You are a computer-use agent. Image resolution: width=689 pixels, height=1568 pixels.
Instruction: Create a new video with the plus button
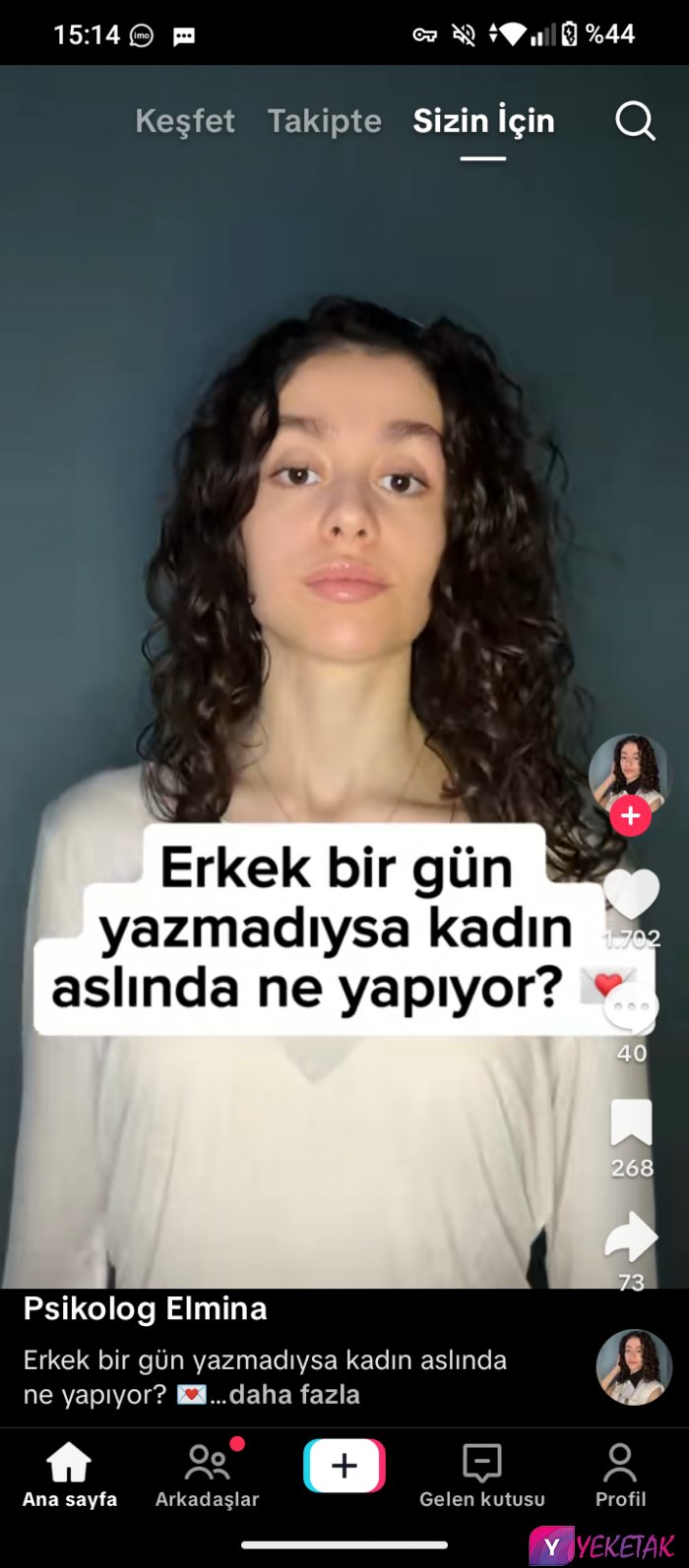[x=344, y=1466]
